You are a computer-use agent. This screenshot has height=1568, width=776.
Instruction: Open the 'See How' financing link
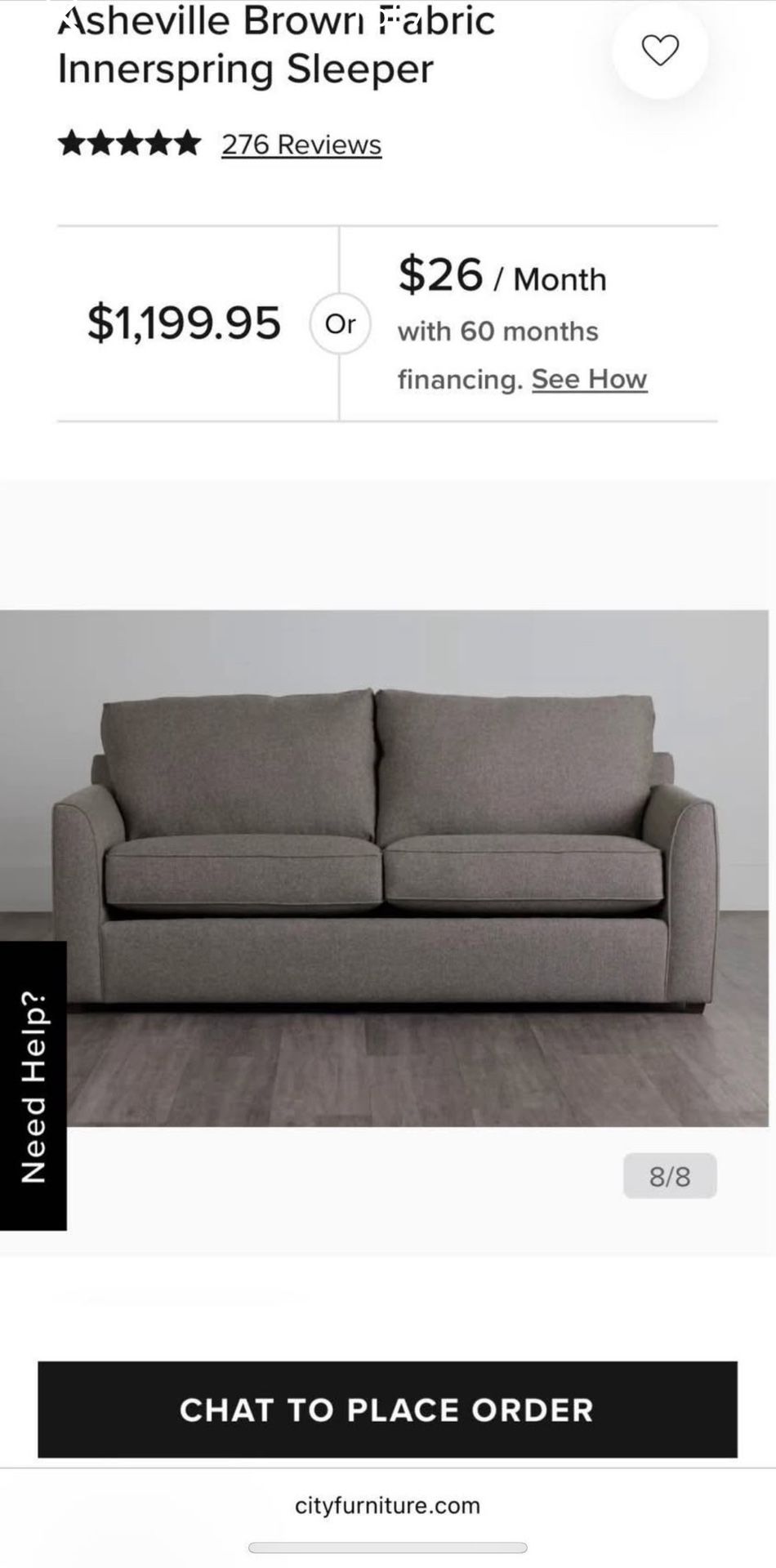pyautogui.click(x=589, y=378)
